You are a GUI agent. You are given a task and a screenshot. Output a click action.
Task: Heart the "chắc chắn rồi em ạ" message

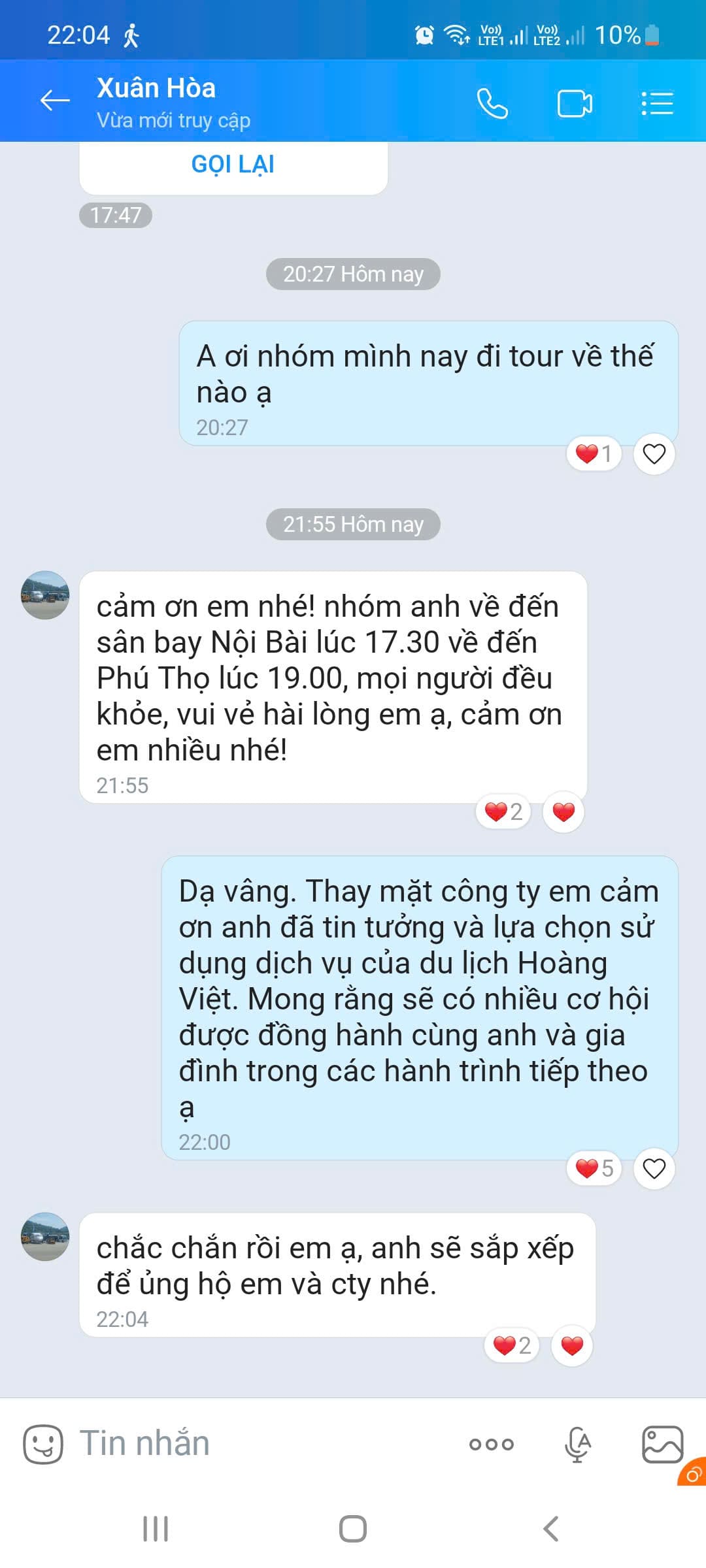[572, 1346]
